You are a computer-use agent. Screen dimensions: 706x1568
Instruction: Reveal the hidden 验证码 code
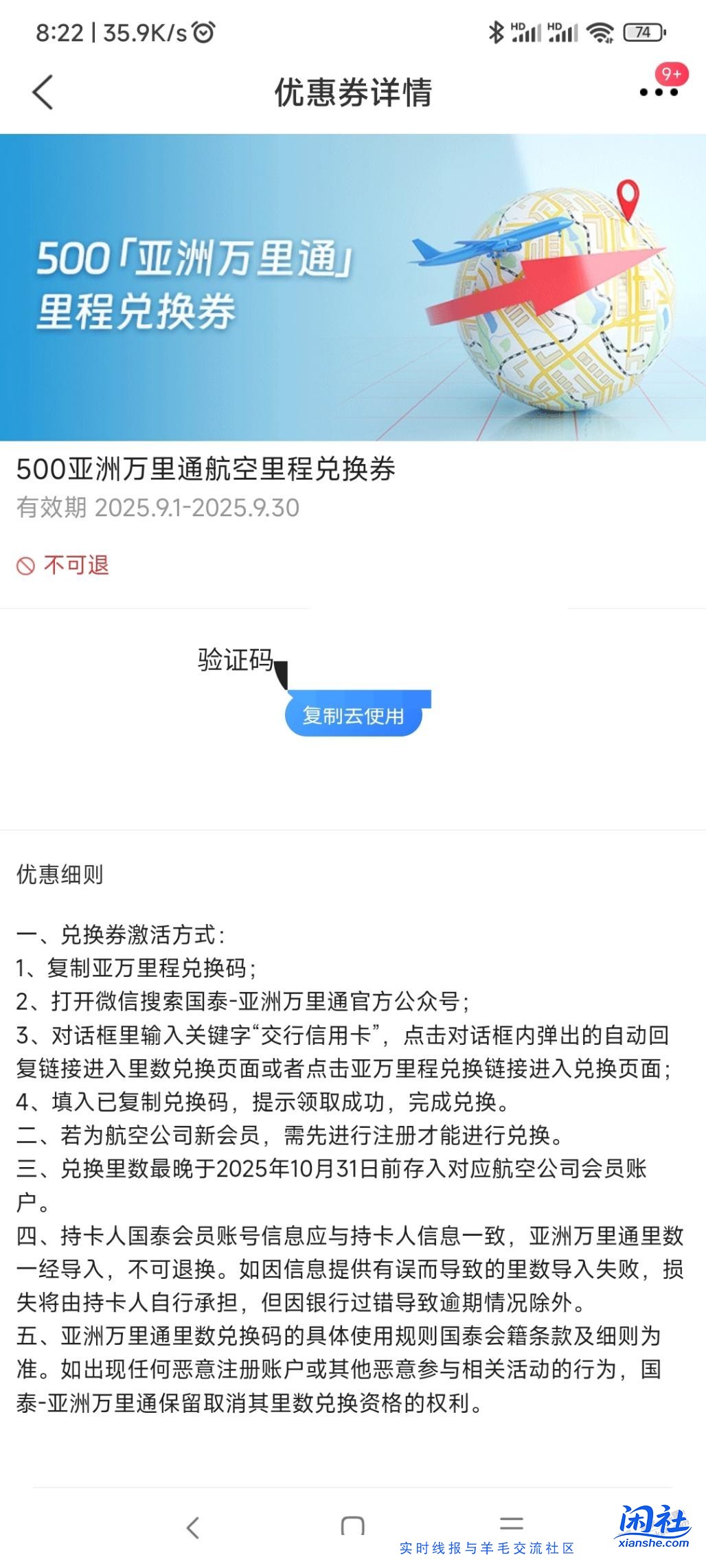click(237, 659)
